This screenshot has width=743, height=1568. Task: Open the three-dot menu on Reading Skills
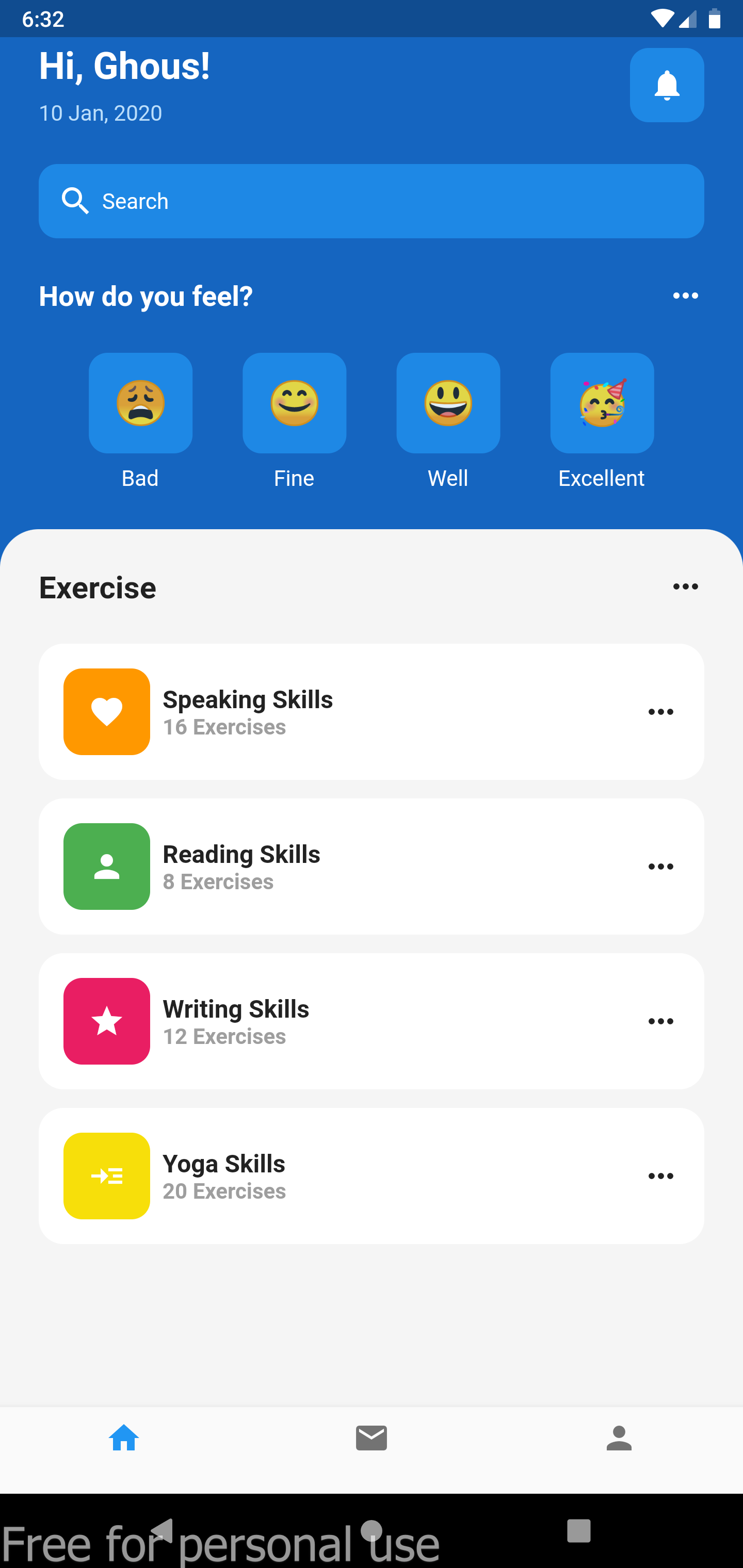point(661,866)
